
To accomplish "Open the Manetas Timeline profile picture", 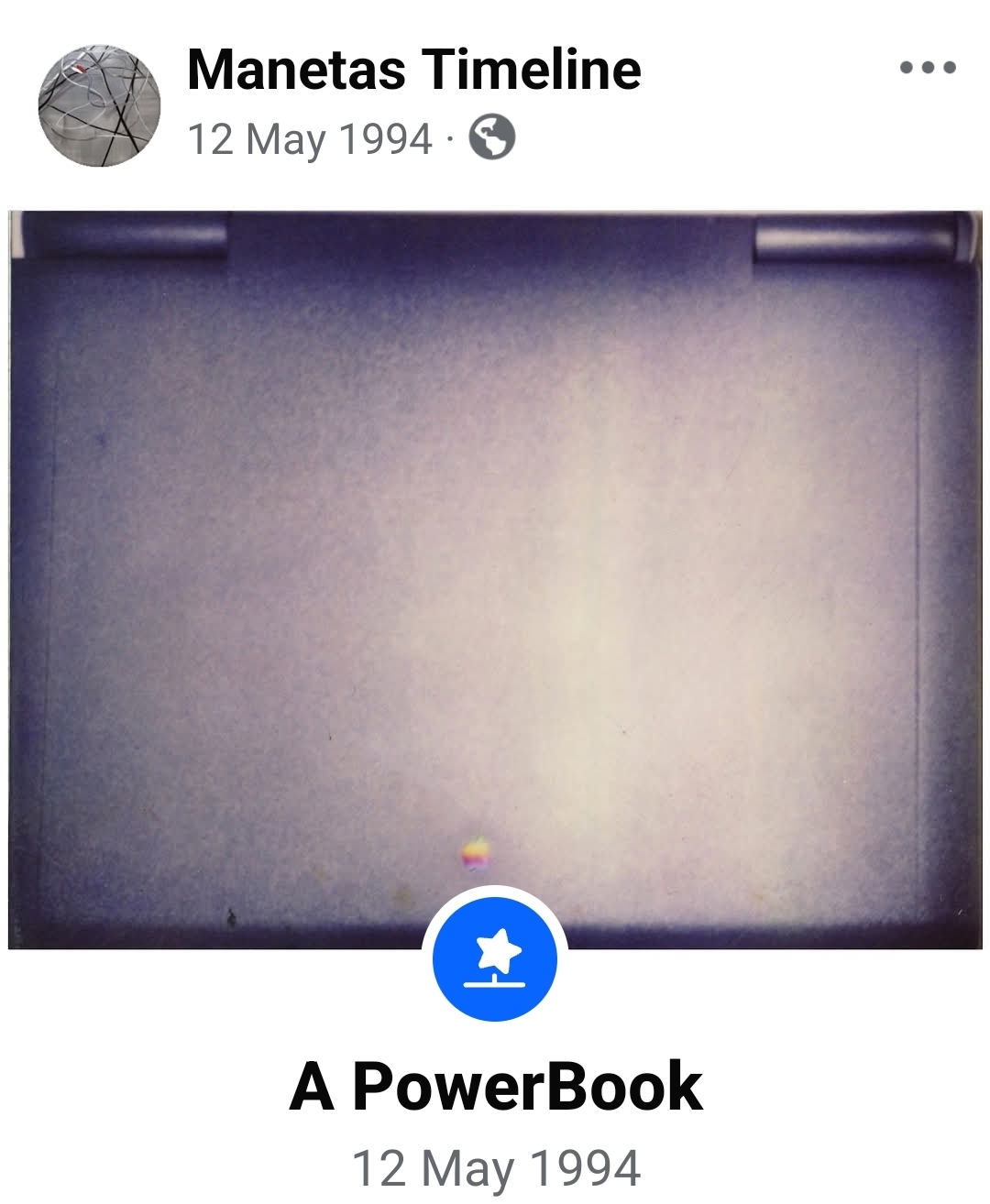I will 99,104.
